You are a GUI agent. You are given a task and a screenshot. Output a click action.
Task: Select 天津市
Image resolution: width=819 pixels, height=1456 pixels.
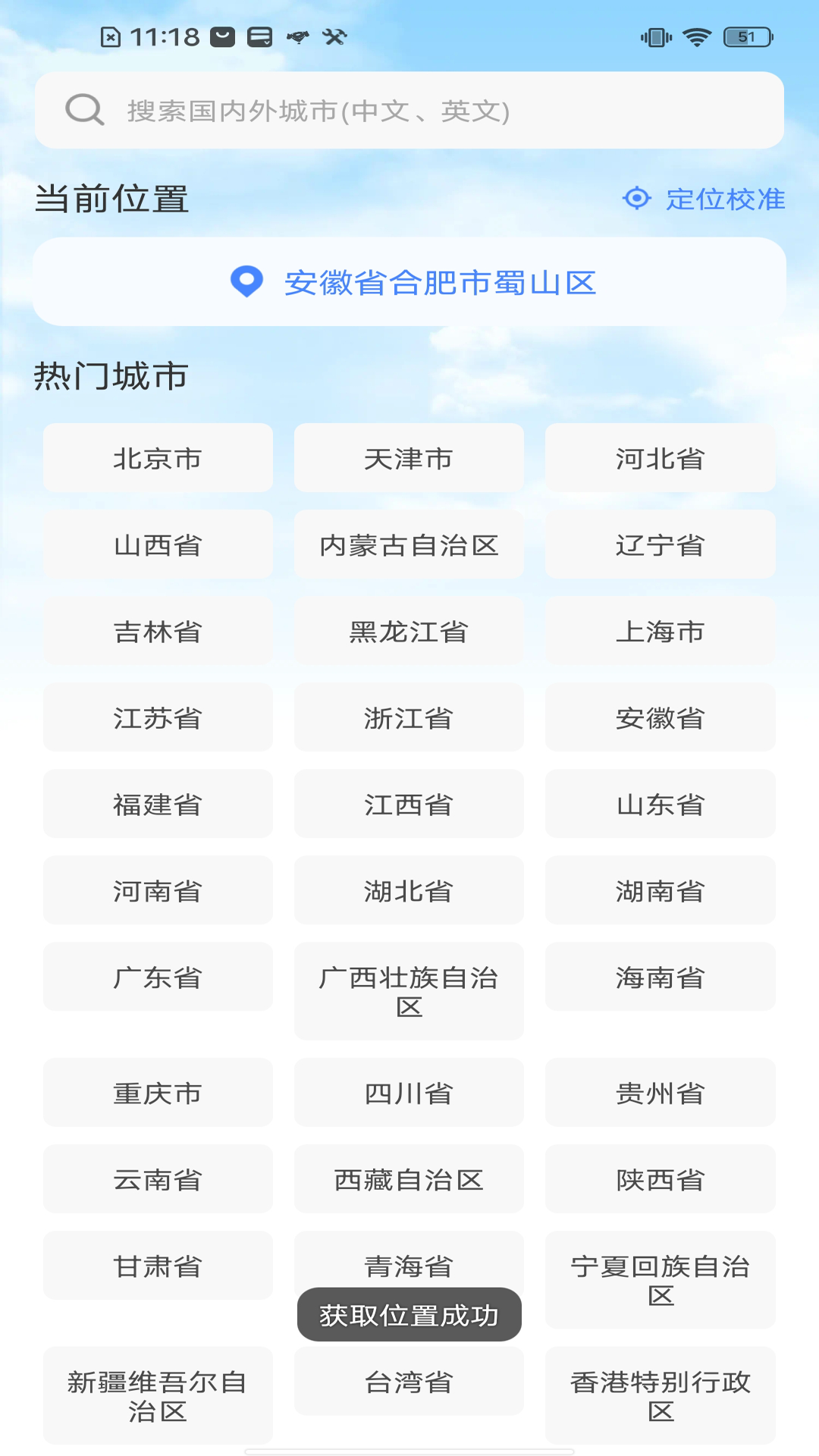pyautogui.click(x=409, y=458)
